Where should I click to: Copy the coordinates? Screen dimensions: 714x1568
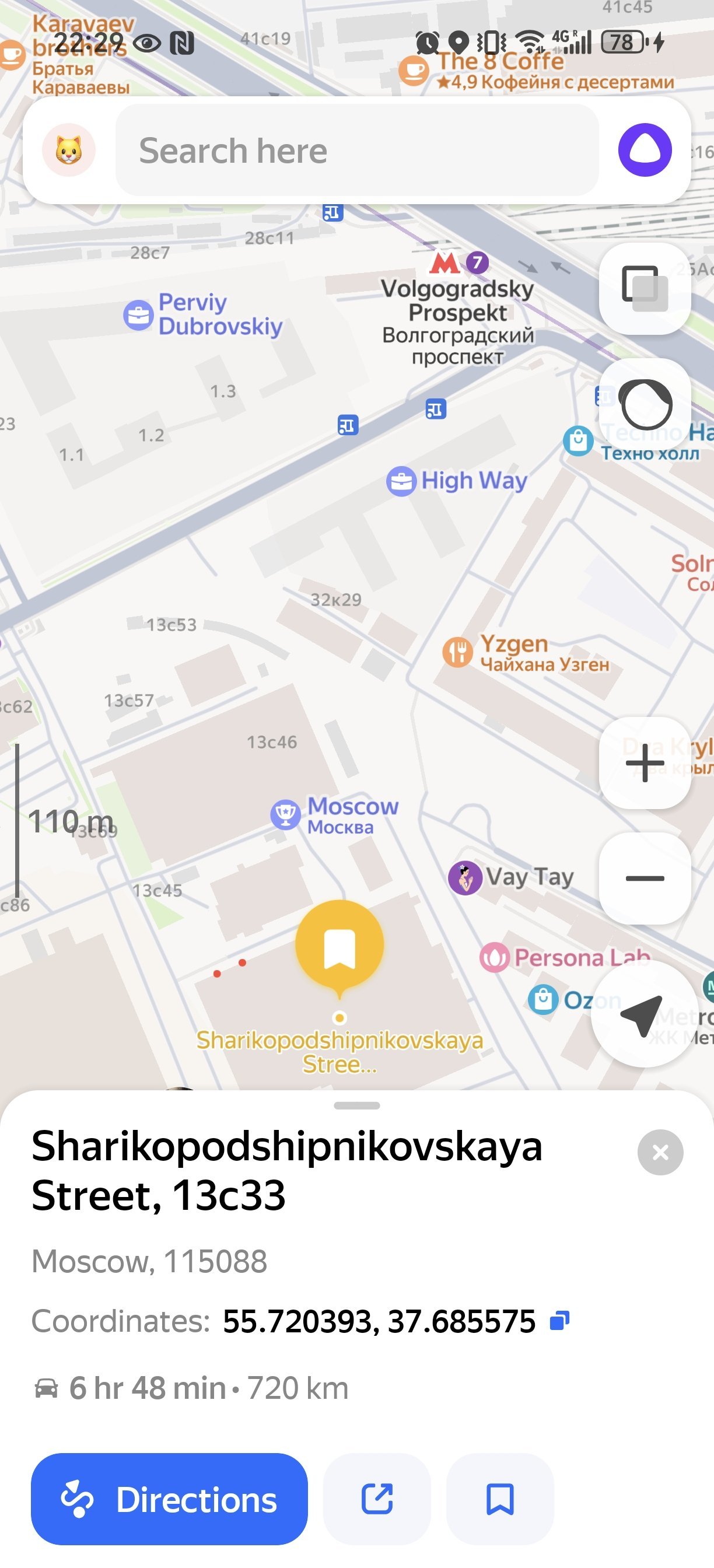(x=559, y=1320)
